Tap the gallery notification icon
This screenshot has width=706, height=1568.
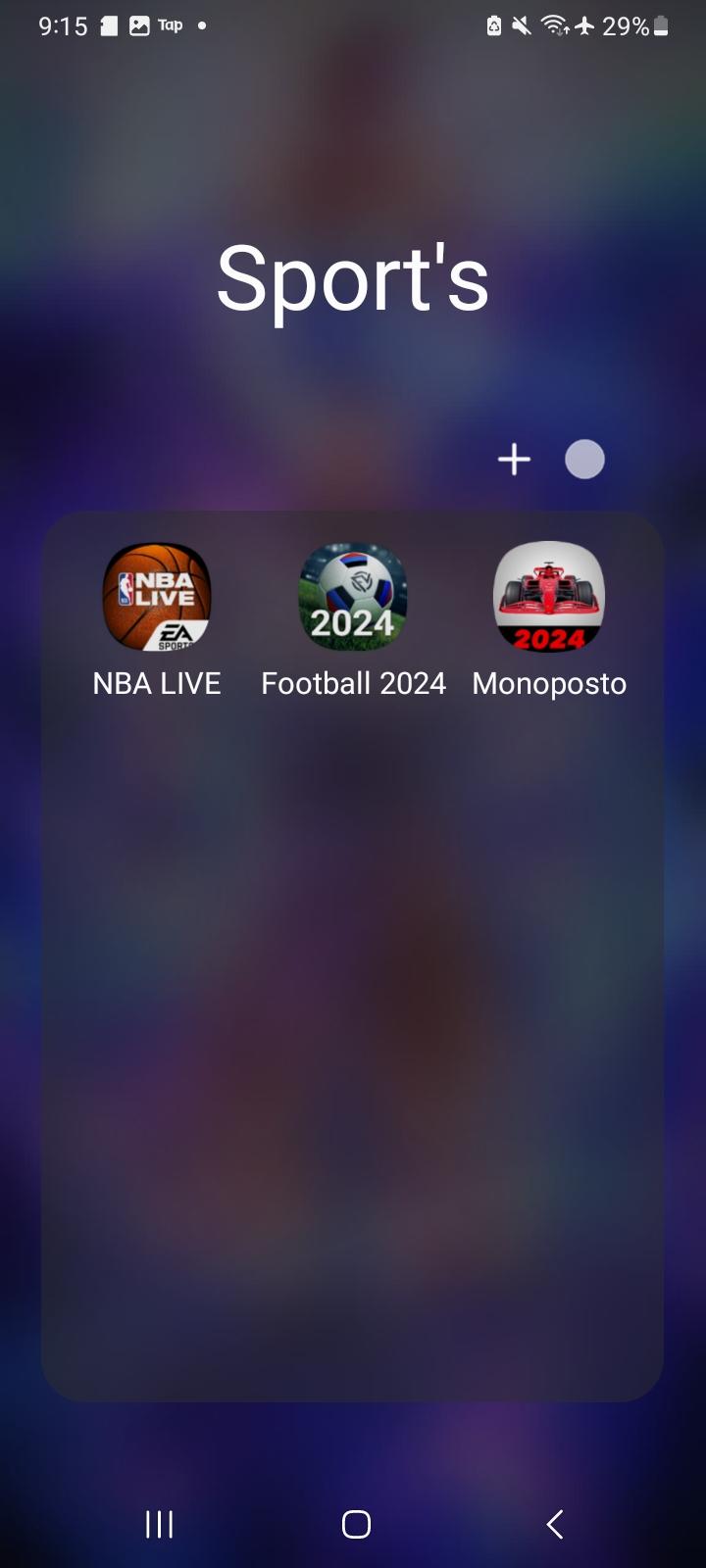click(x=138, y=25)
